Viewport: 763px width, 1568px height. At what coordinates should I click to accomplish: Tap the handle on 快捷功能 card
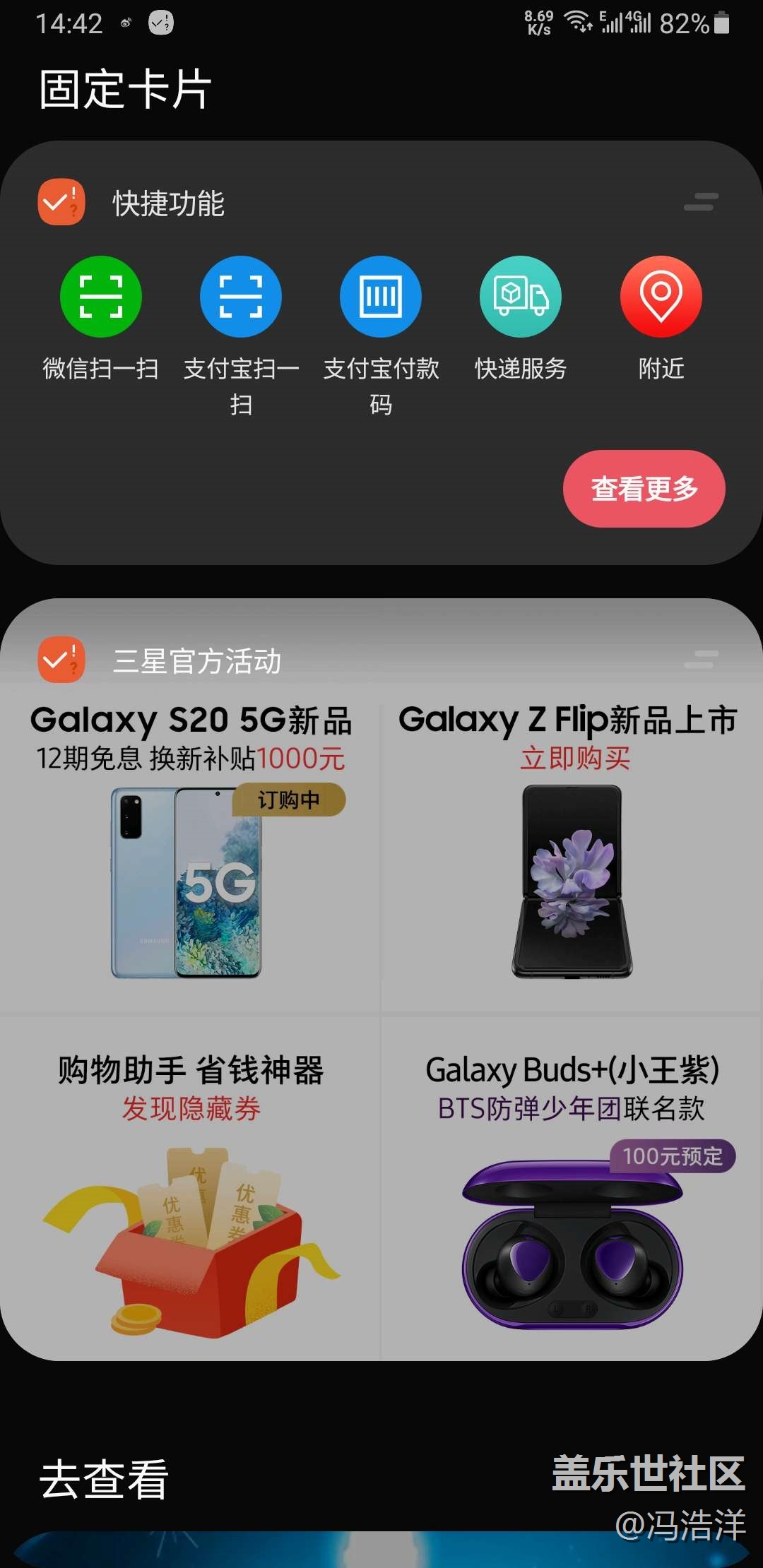(701, 202)
